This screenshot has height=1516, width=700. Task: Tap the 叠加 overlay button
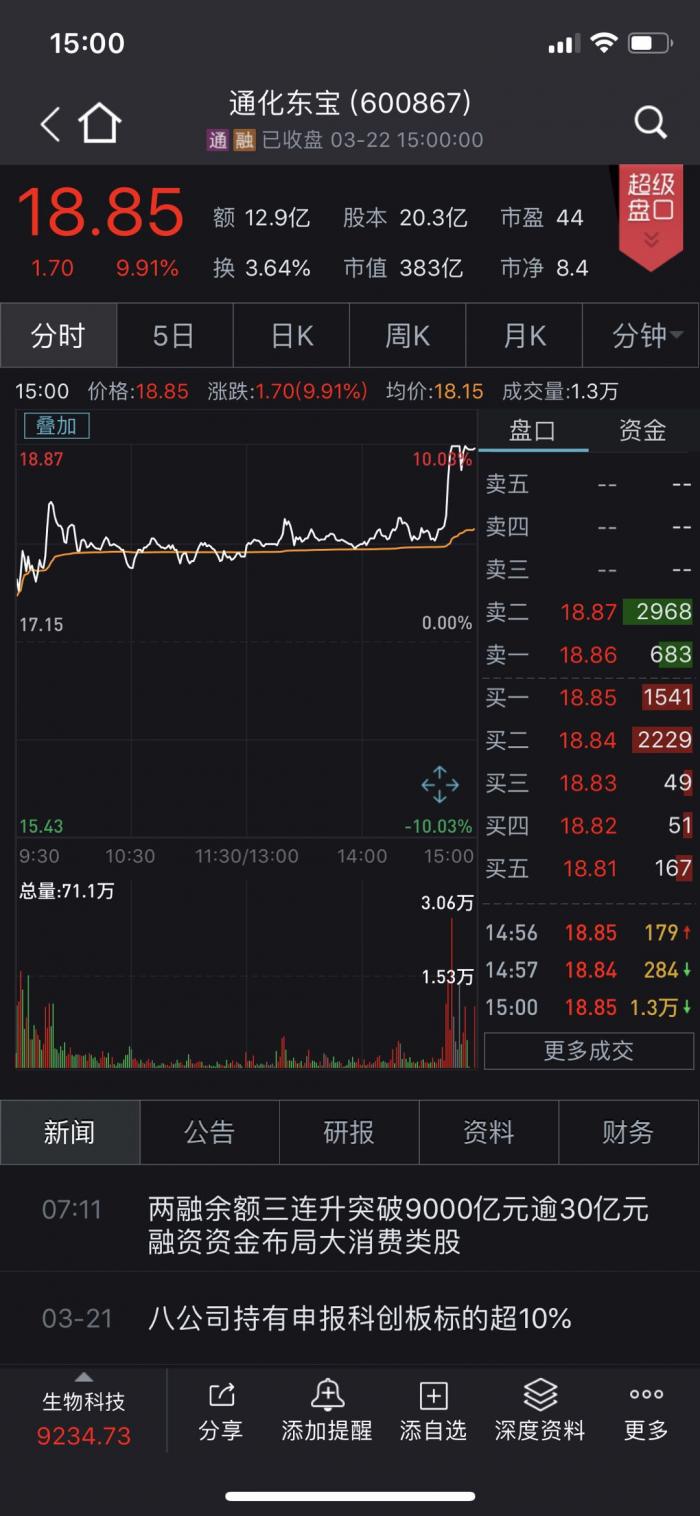(x=56, y=426)
